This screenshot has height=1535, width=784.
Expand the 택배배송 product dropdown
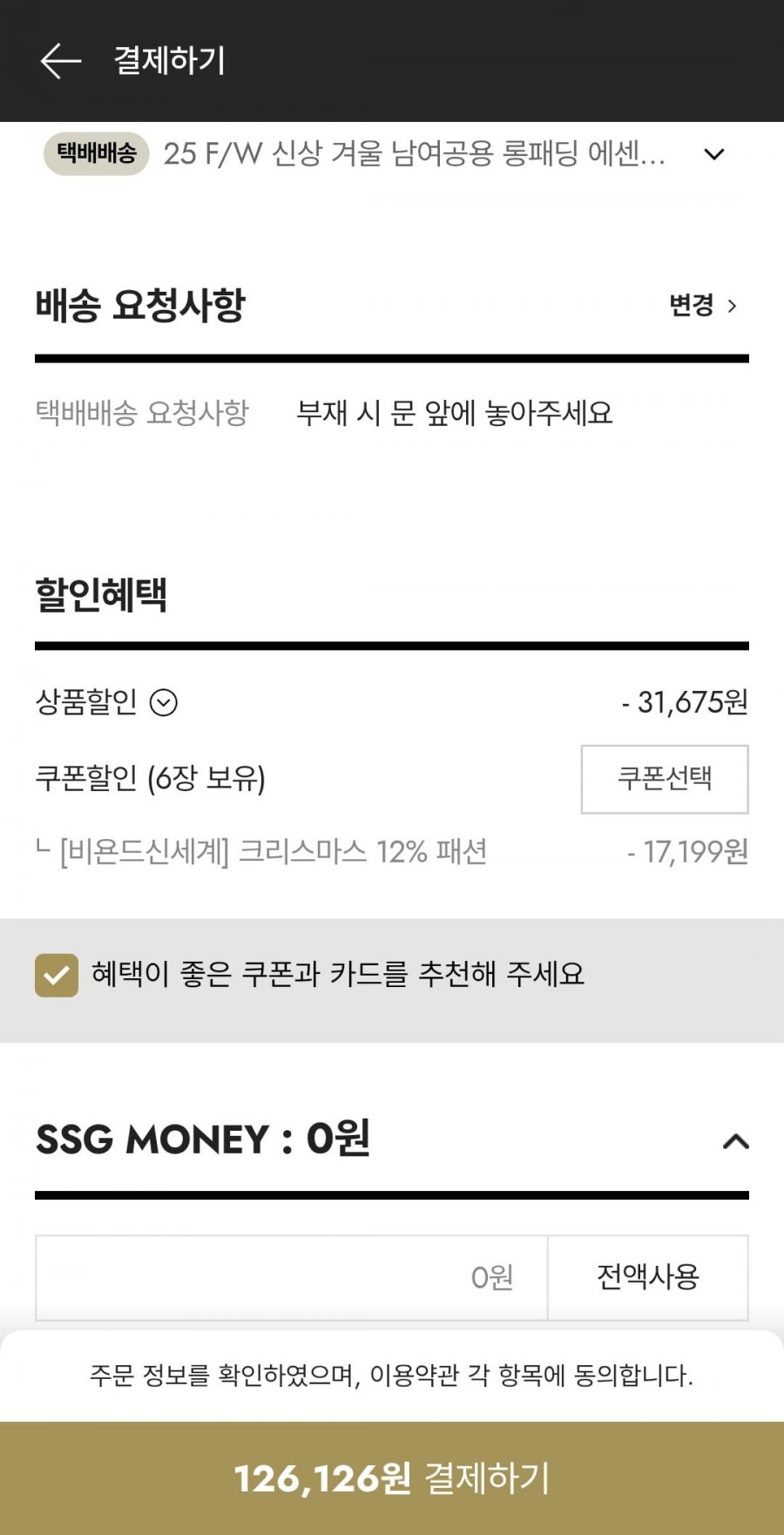(713, 154)
